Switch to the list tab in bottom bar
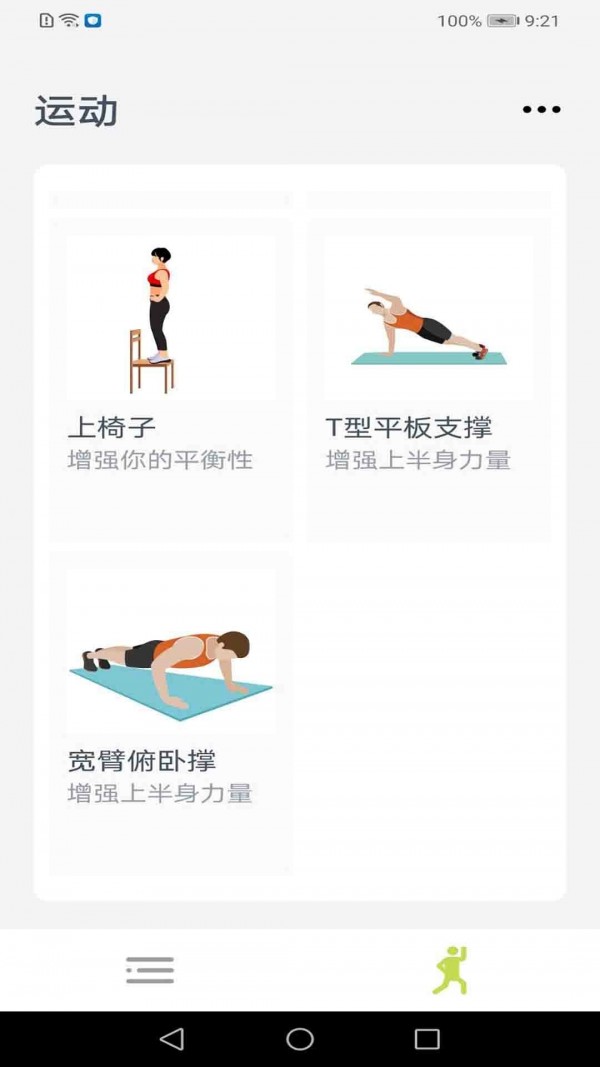The width and height of the screenshot is (600, 1067). tap(150, 970)
